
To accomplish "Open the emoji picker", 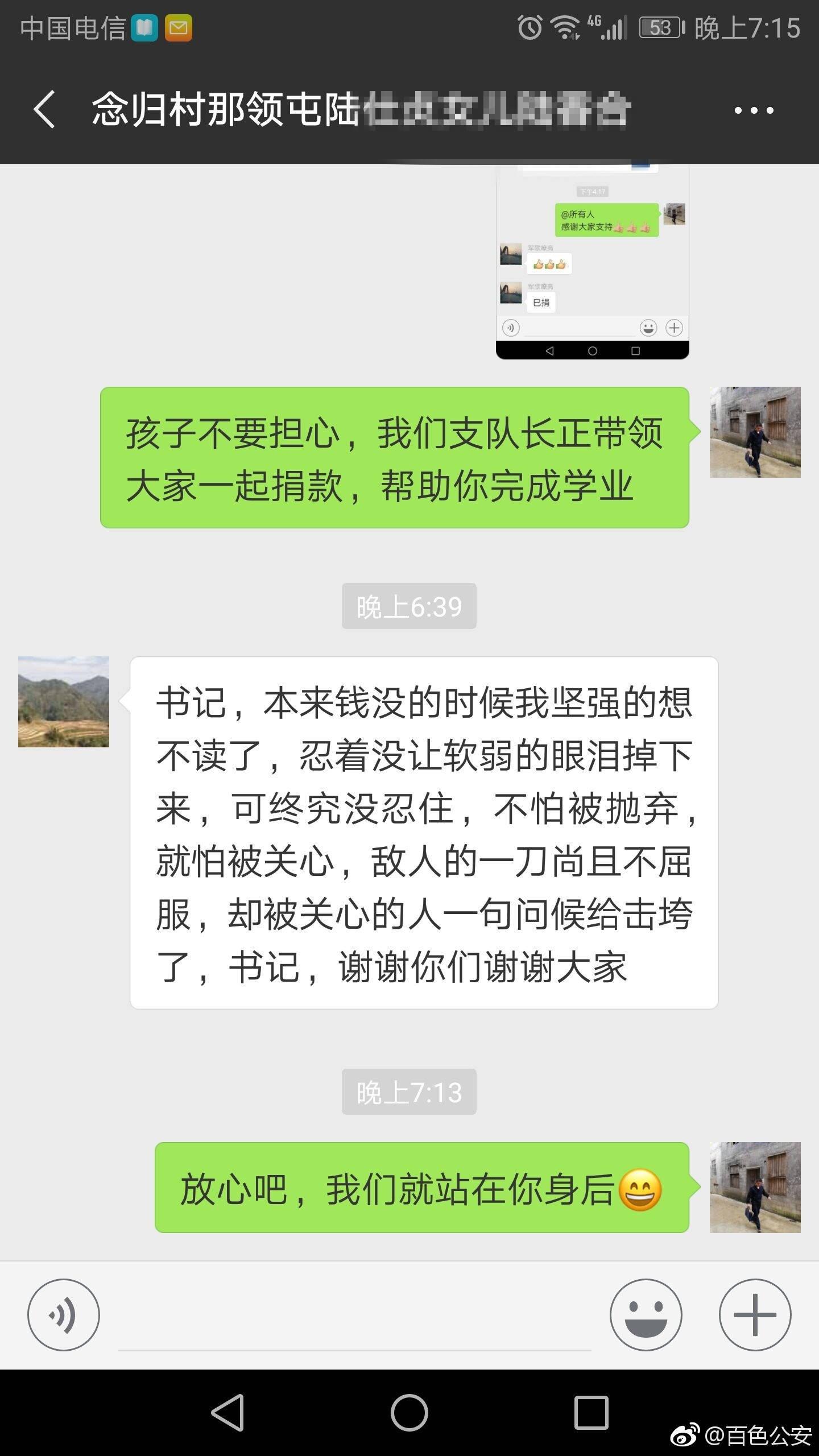I will (646, 1314).
